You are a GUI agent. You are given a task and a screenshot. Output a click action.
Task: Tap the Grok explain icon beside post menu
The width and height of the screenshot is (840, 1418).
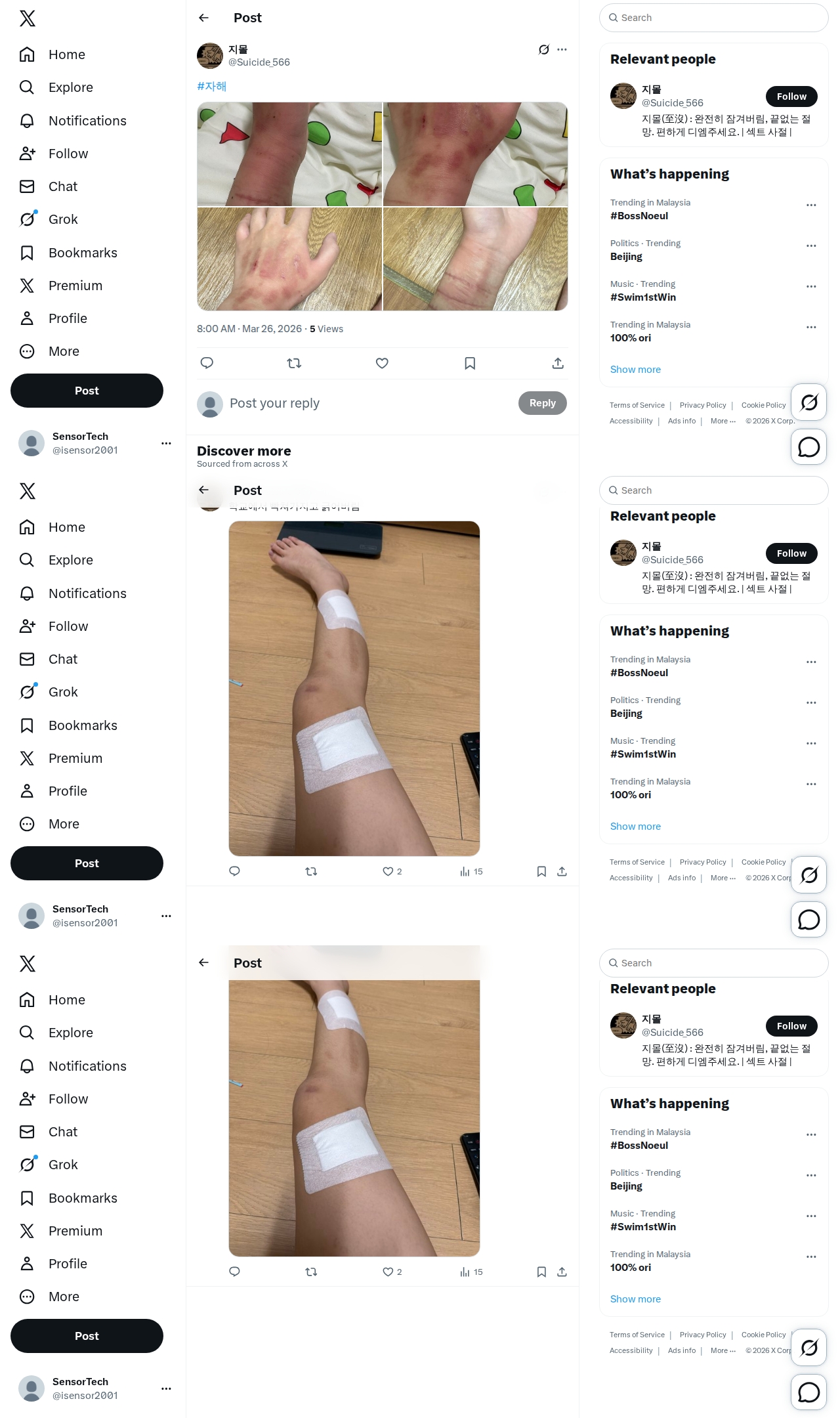[543, 49]
